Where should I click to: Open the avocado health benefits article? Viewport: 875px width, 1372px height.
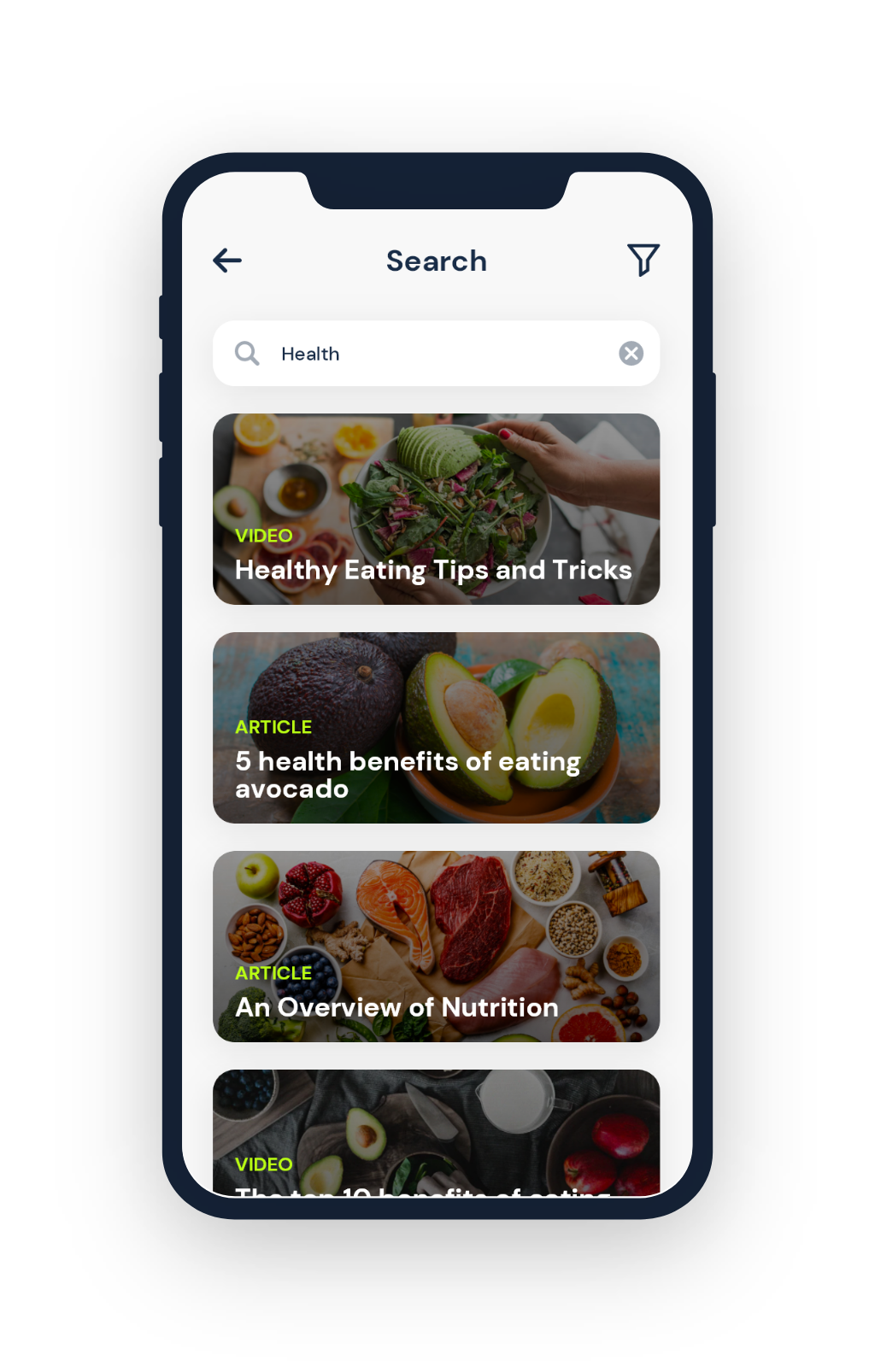coord(436,728)
